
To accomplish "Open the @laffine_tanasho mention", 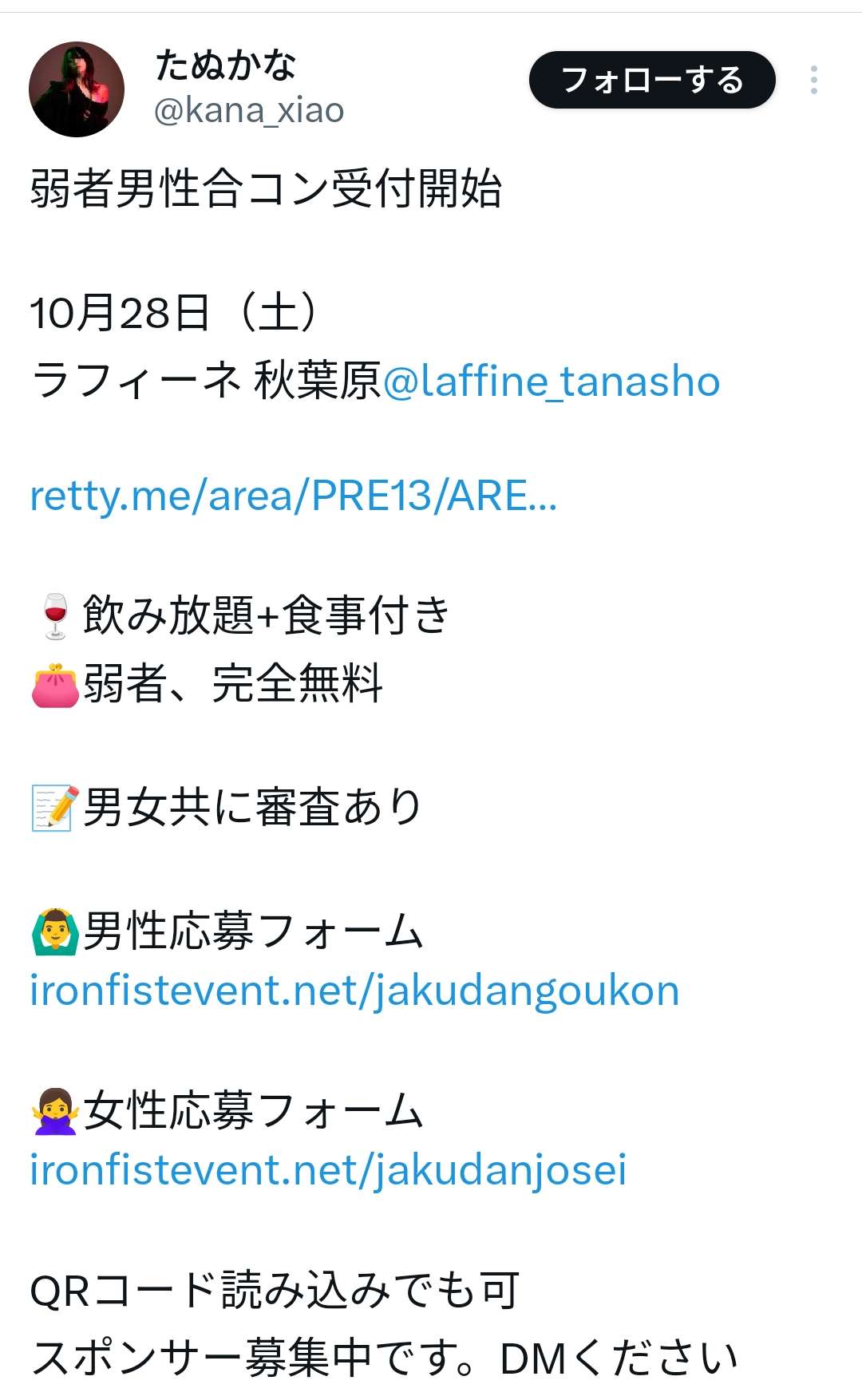I will pyautogui.click(x=552, y=382).
